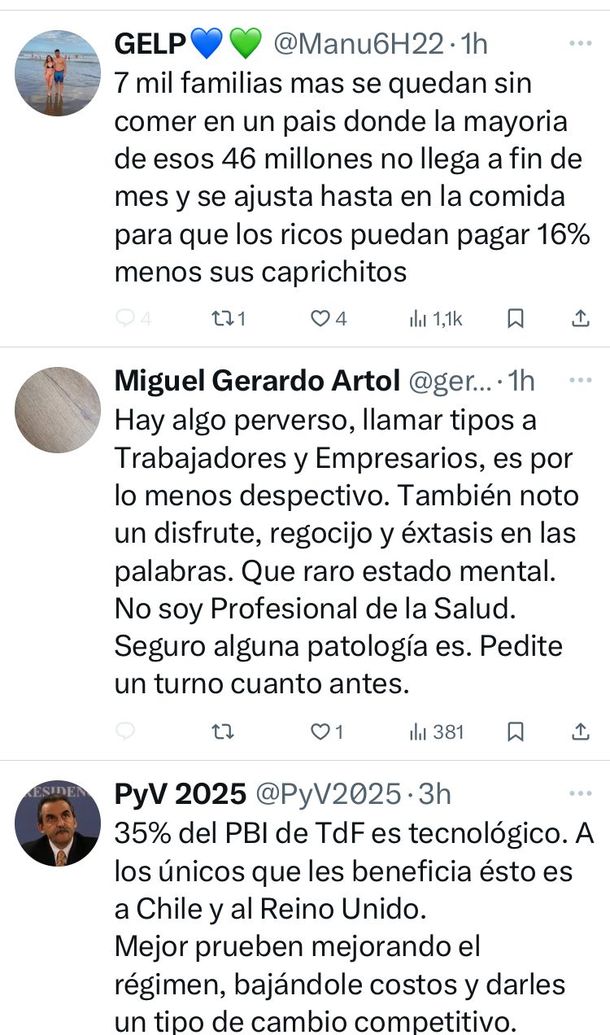Image resolution: width=610 pixels, height=1035 pixels.
Task: Share Miguel Gerardo Artol's post
Action: pyautogui.click(x=580, y=731)
